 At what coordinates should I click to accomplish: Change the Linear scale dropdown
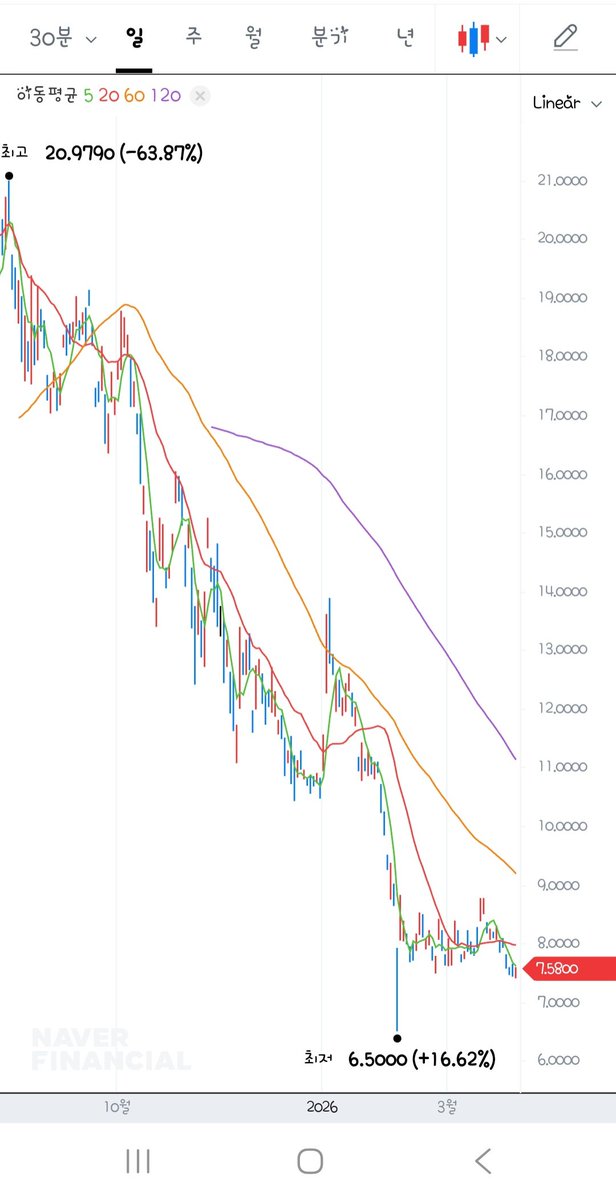click(567, 103)
